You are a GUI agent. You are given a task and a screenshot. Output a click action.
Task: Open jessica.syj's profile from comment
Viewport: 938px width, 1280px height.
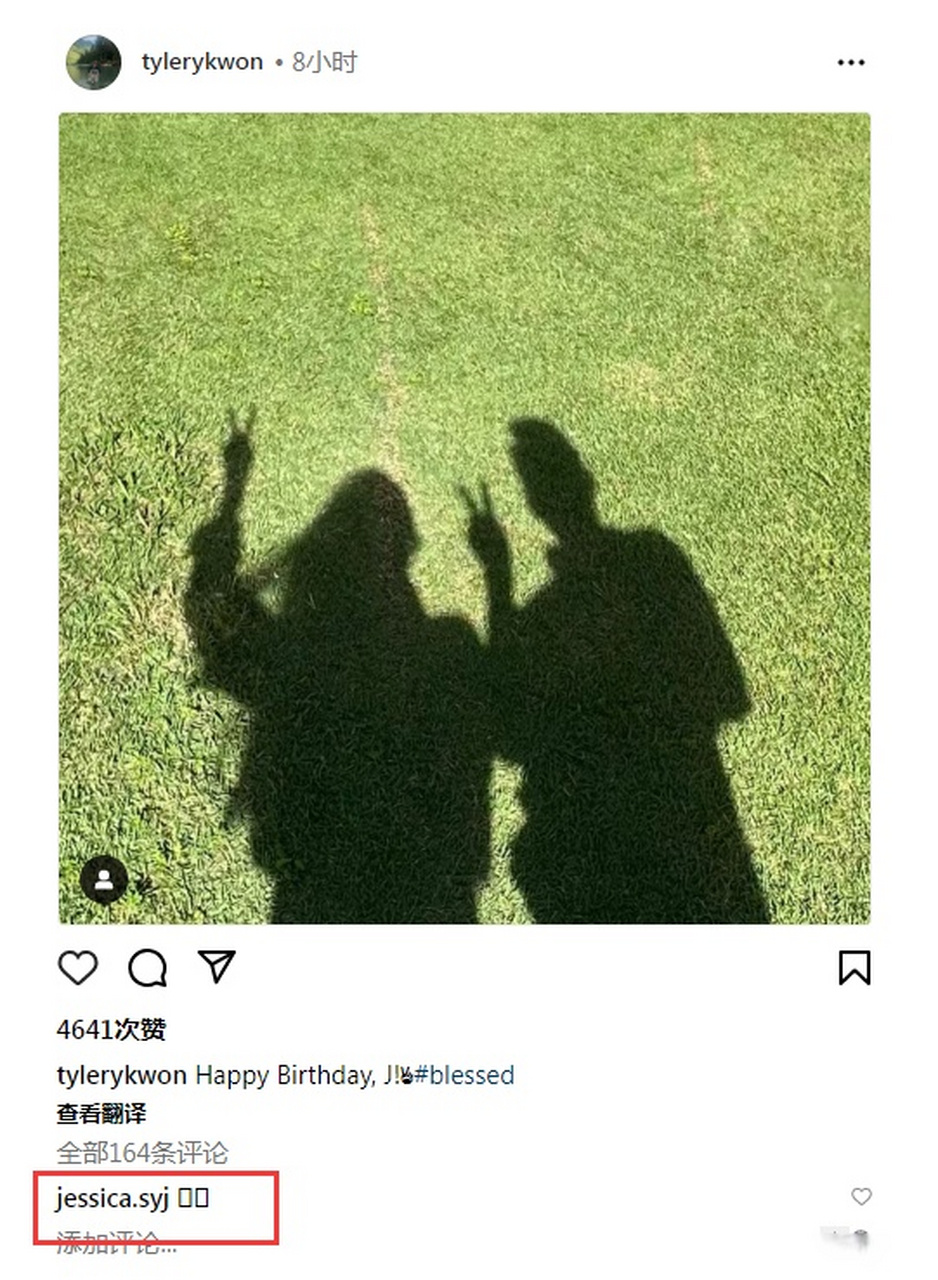tap(113, 1197)
